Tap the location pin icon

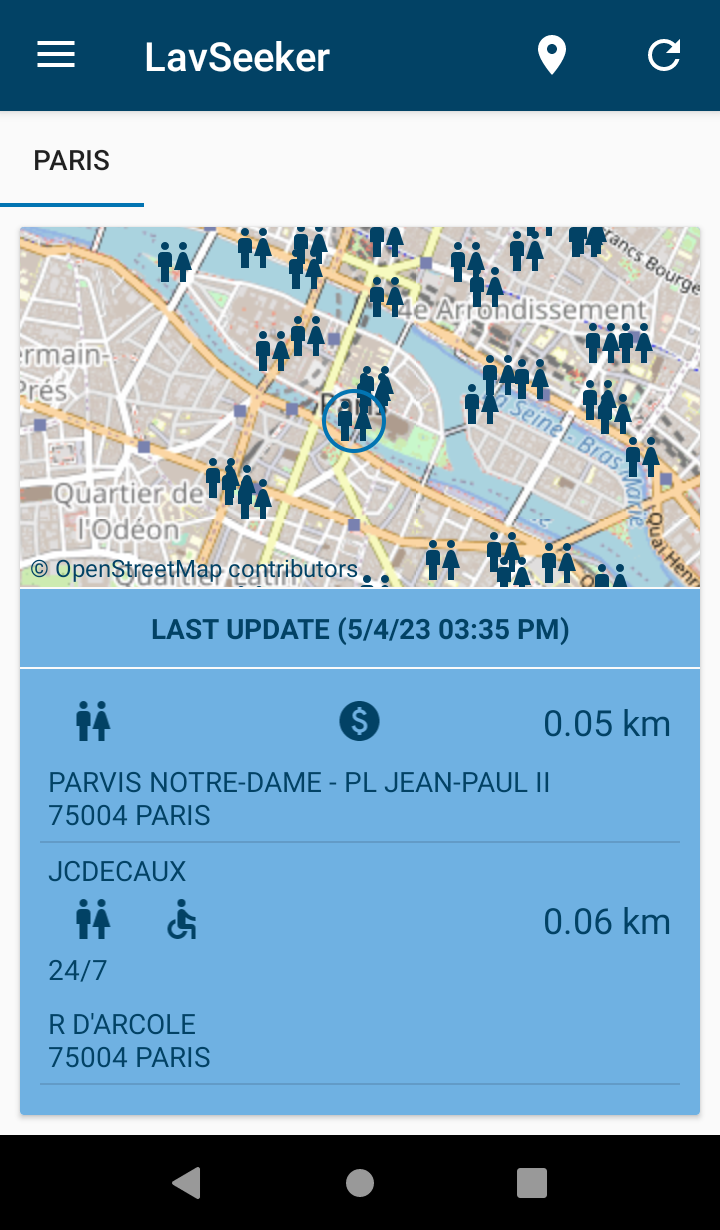coord(551,55)
